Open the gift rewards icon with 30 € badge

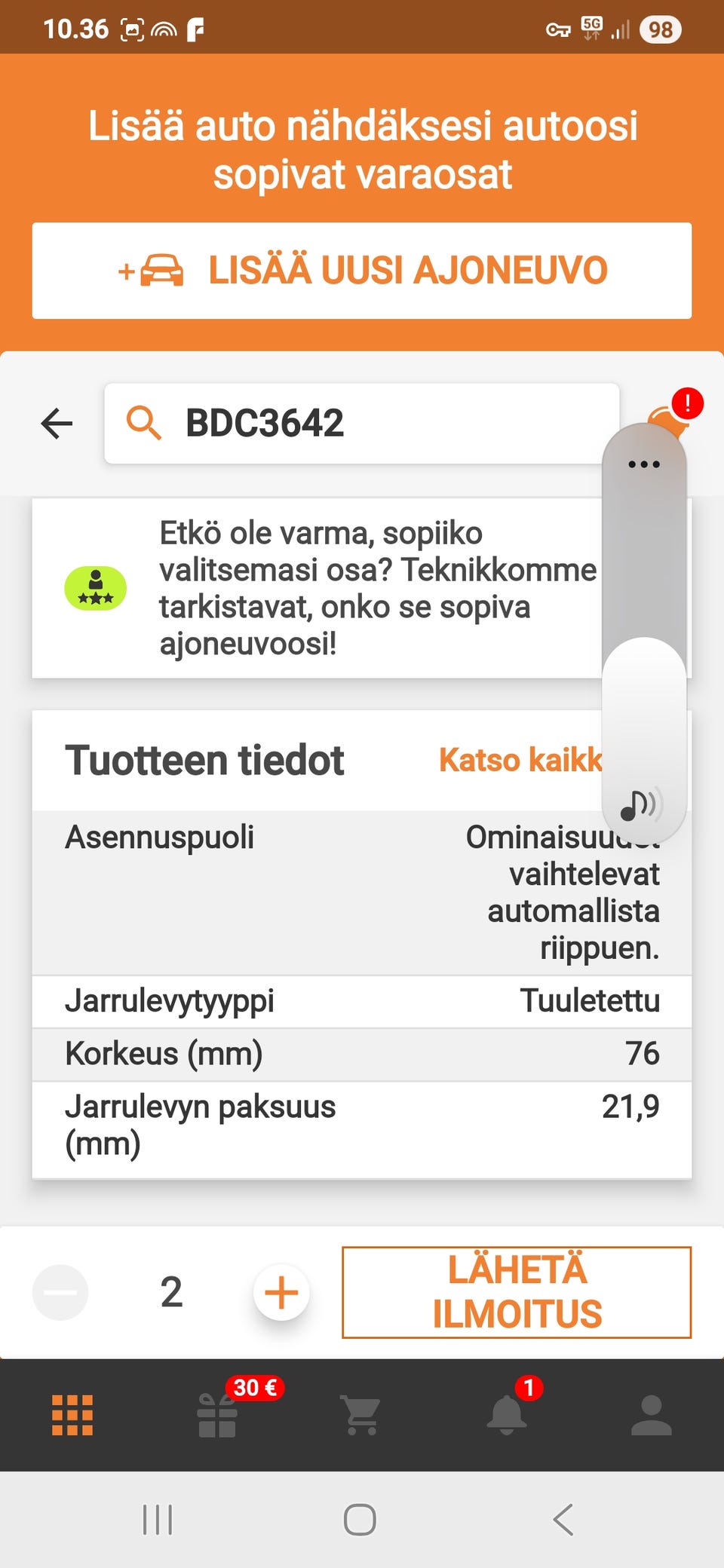coord(217,1416)
